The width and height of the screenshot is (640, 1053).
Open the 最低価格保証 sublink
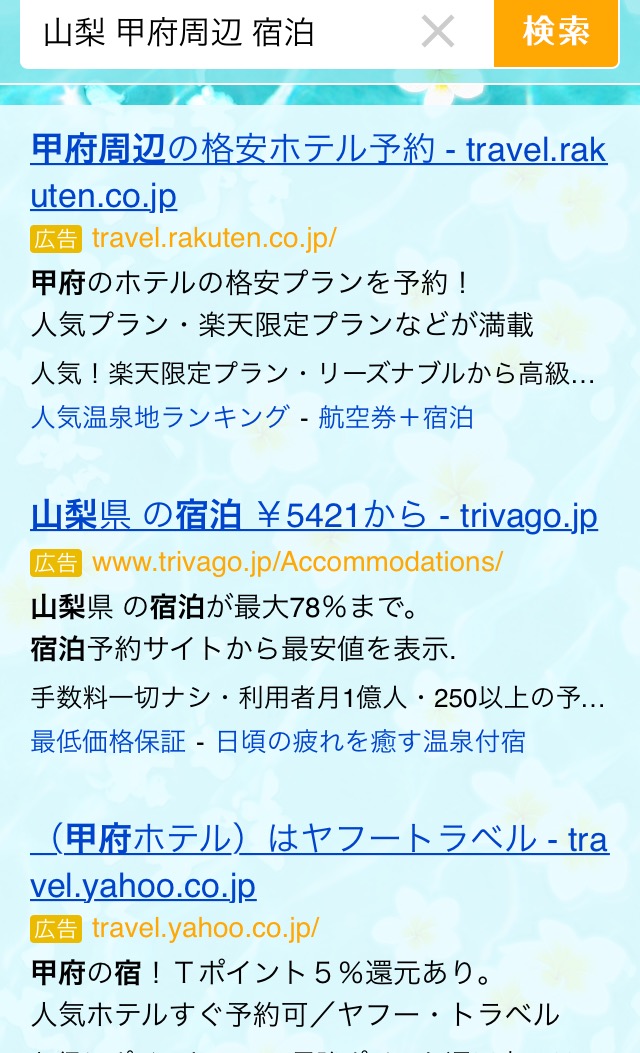(x=108, y=742)
